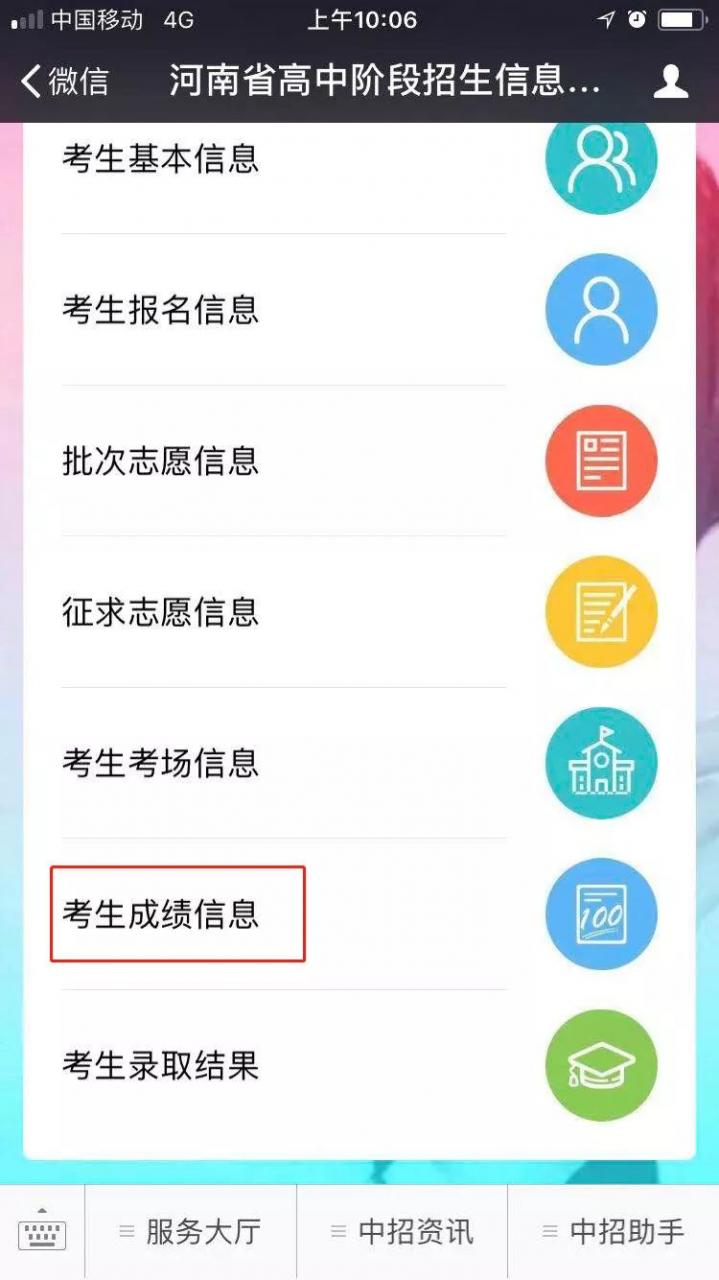This screenshot has height=1280, width=719.
Task: Go back to 微信
Action: [x=65, y=81]
